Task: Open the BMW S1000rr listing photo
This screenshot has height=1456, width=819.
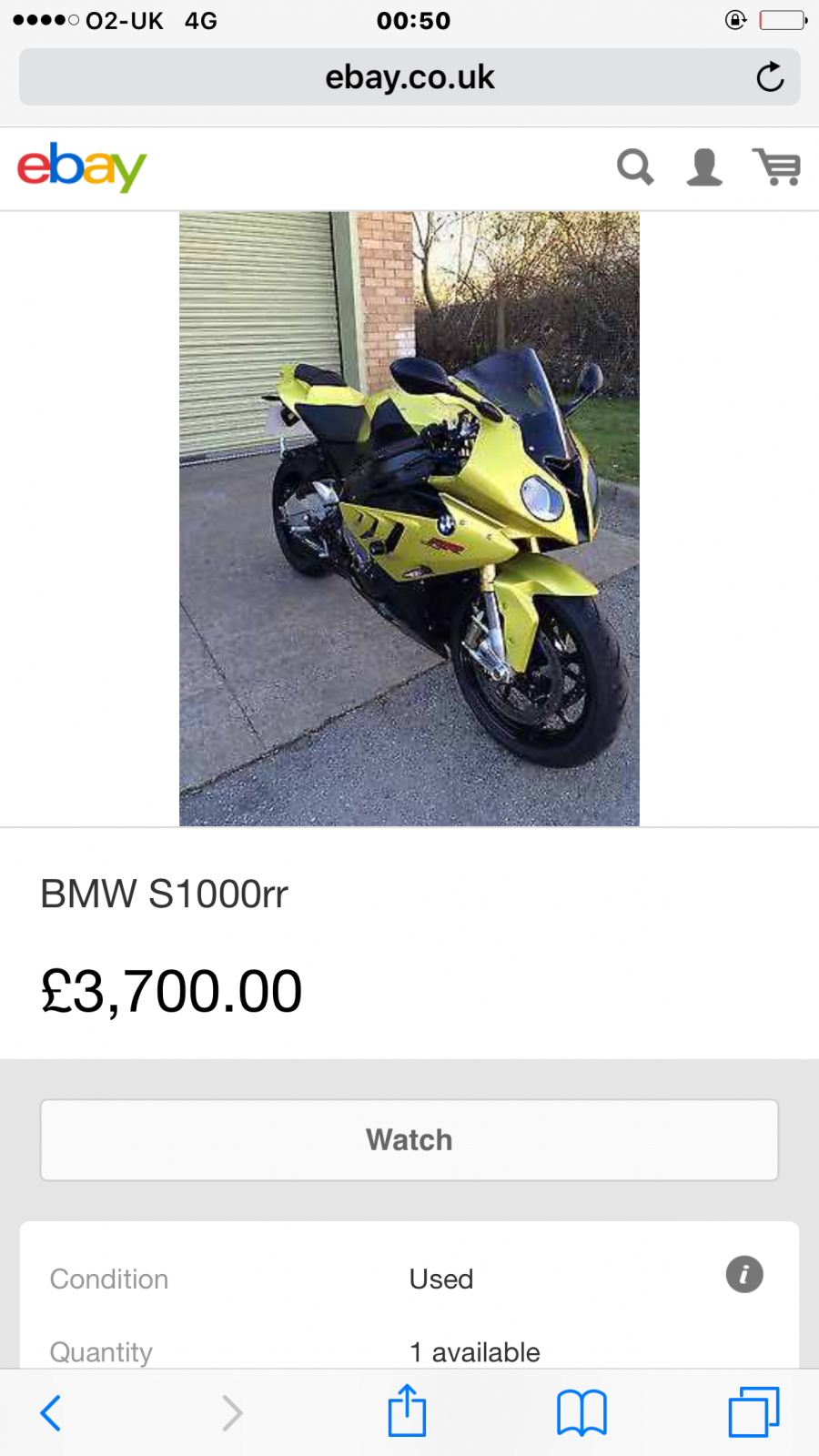Action: point(409,519)
